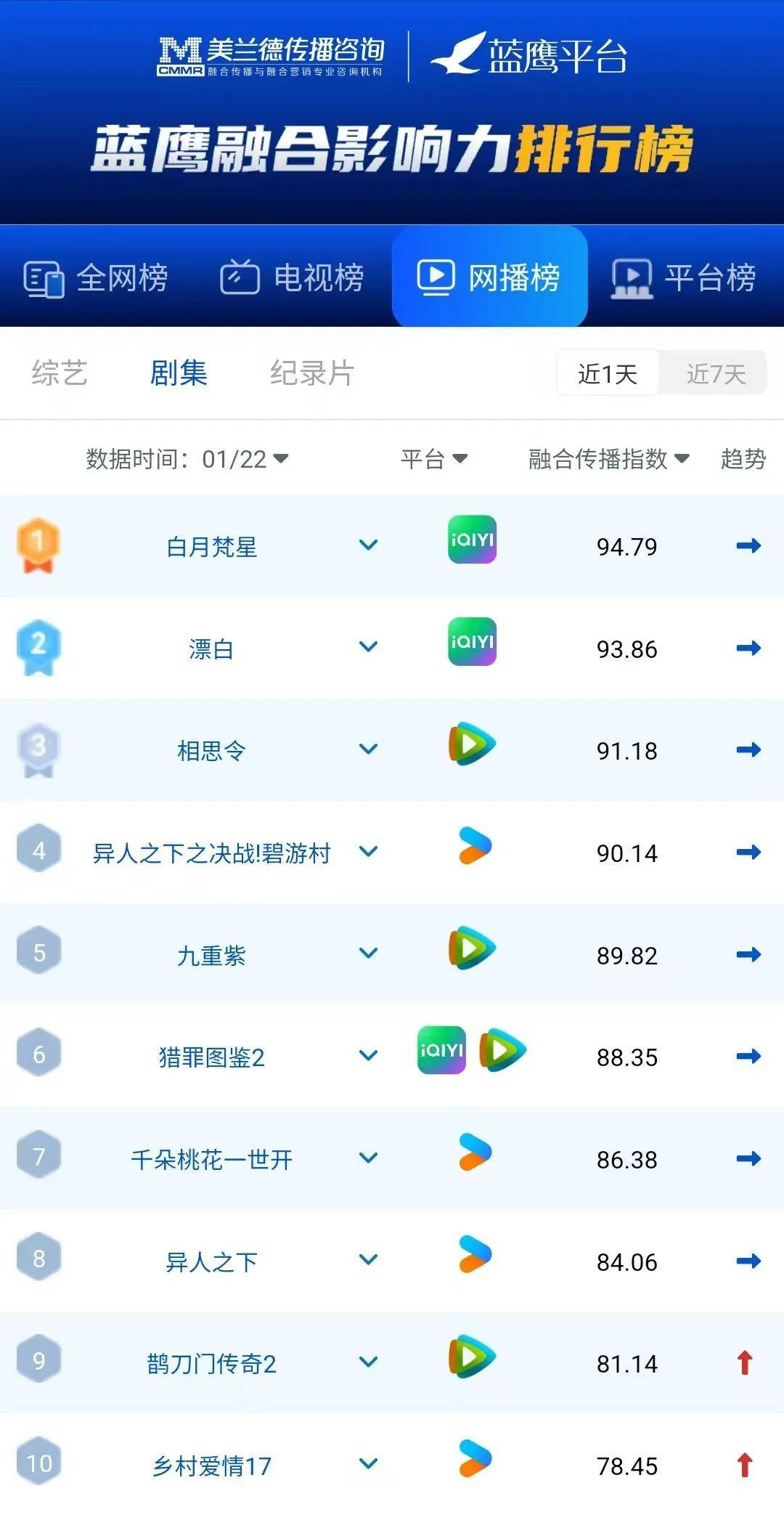This screenshot has width=784, height=1520.
Task: Select the 网播榜 tab
Action: (x=489, y=277)
